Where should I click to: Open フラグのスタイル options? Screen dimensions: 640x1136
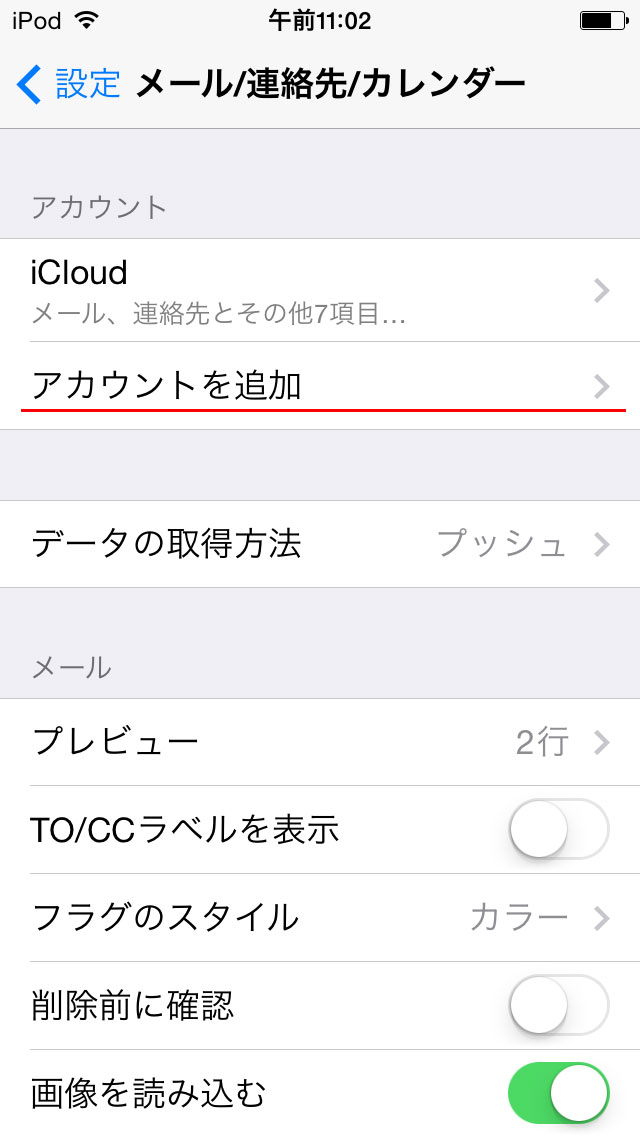[x=320, y=917]
